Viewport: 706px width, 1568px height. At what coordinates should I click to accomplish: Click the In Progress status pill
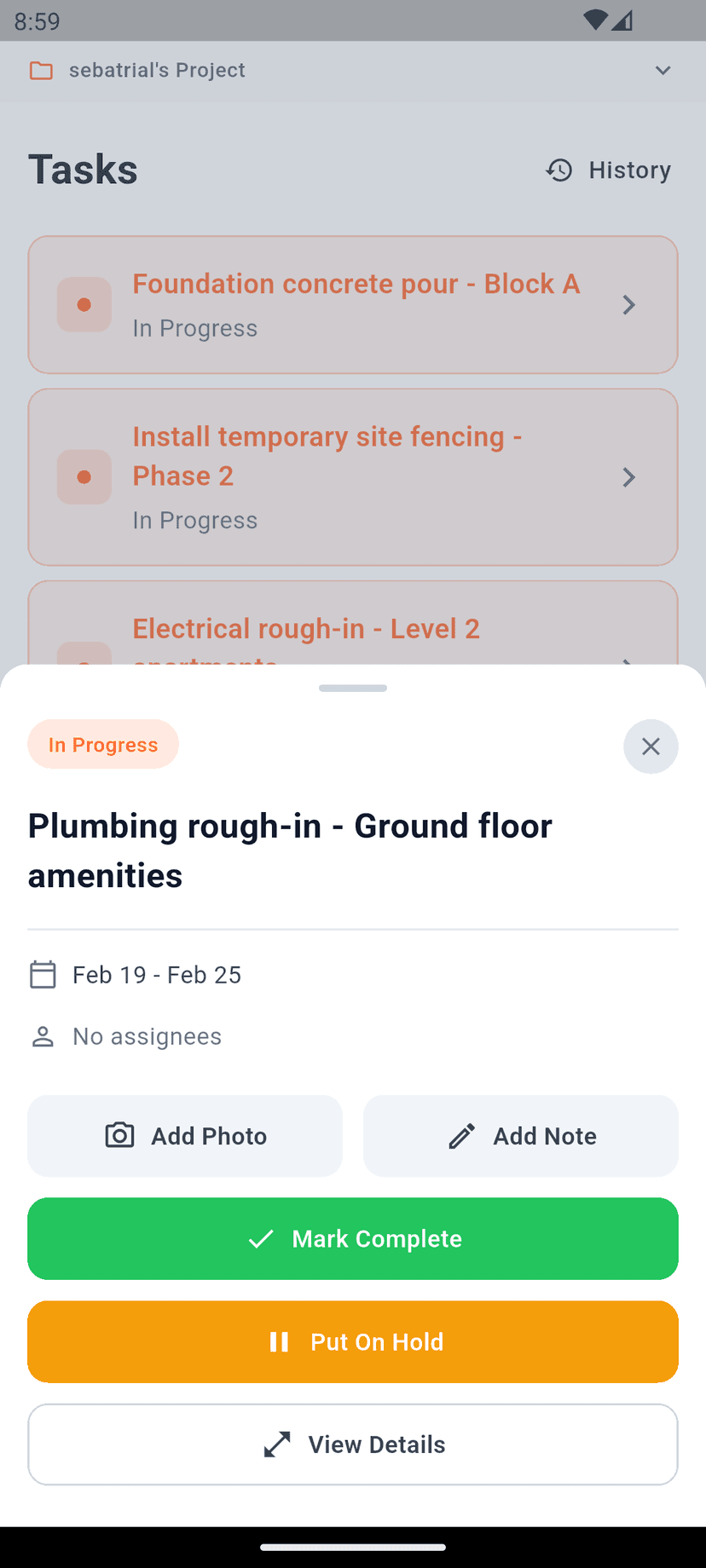click(x=103, y=744)
